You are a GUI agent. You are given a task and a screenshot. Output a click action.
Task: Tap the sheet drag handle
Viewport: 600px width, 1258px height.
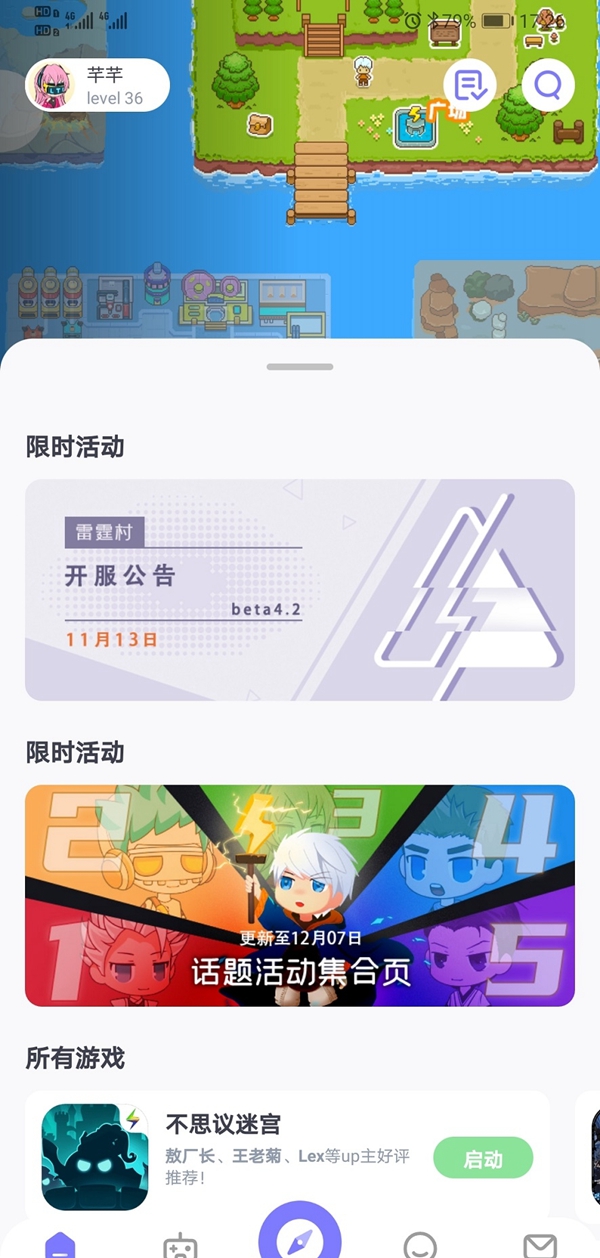300,367
